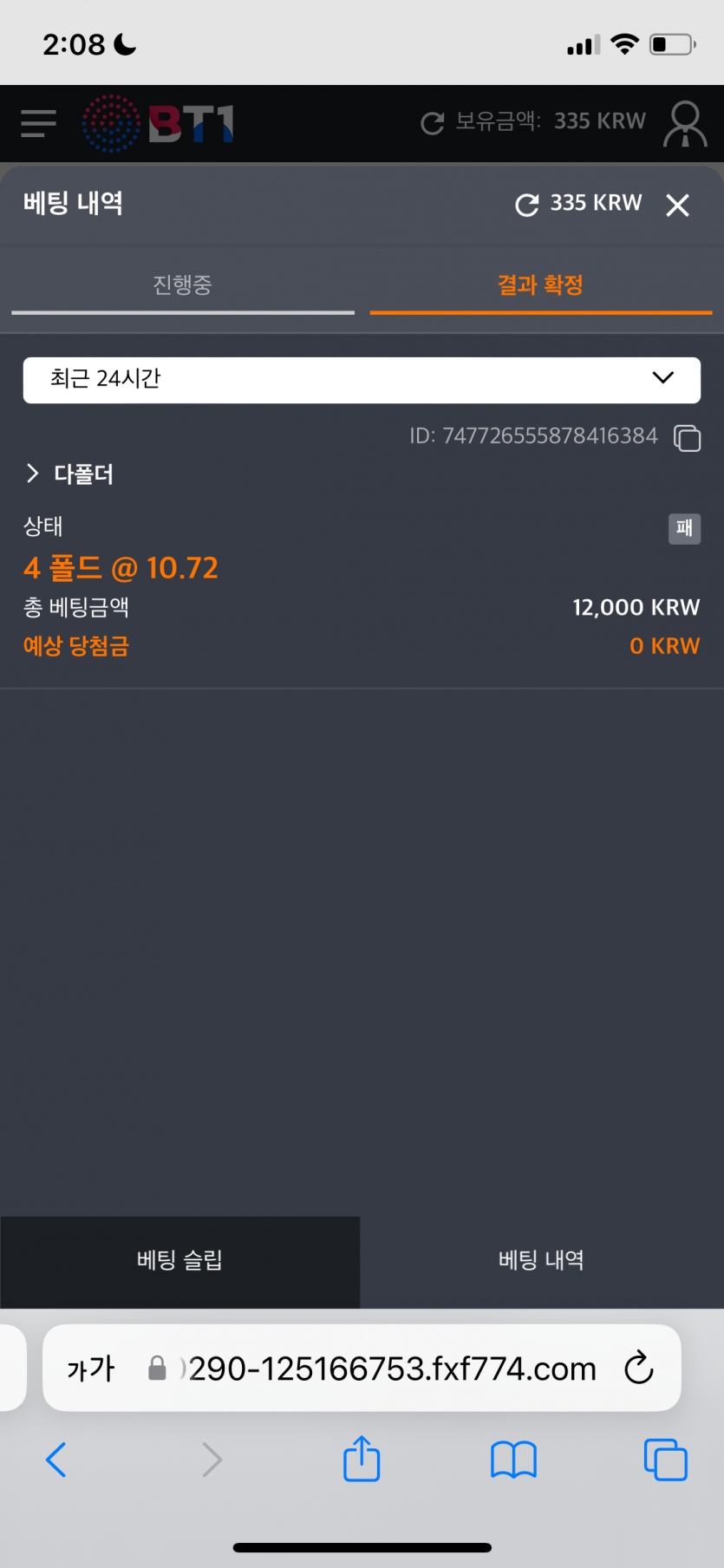Go back in Safari
This screenshot has width=724, height=1568.
[x=55, y=1459]
